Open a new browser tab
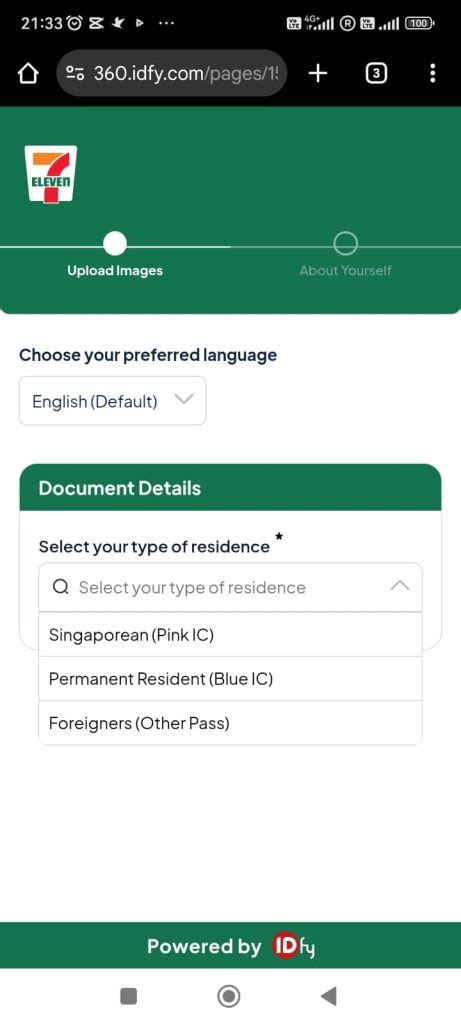461x1024 pixels. coord(317,73)
